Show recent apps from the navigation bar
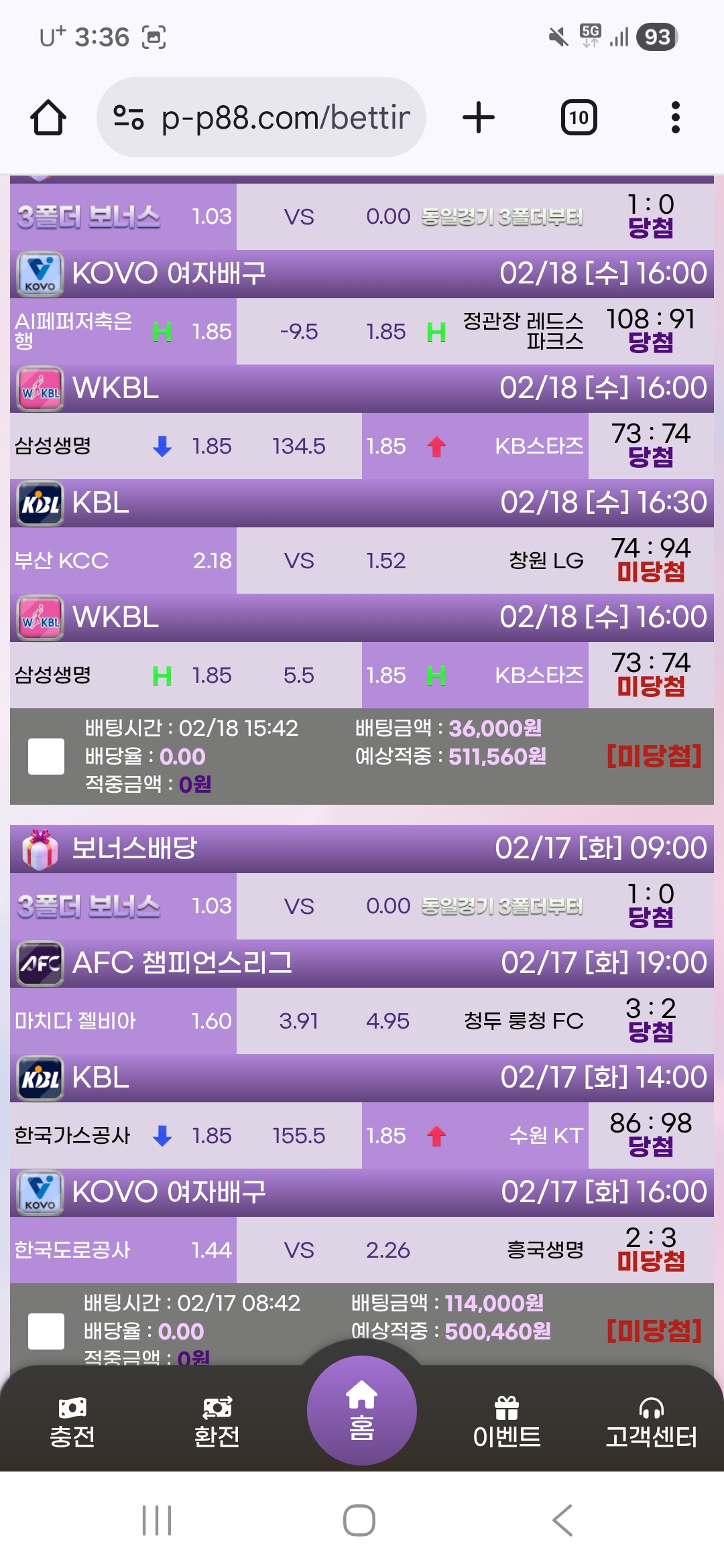This screenshot has width=724, height=1568. point(157,1520)
